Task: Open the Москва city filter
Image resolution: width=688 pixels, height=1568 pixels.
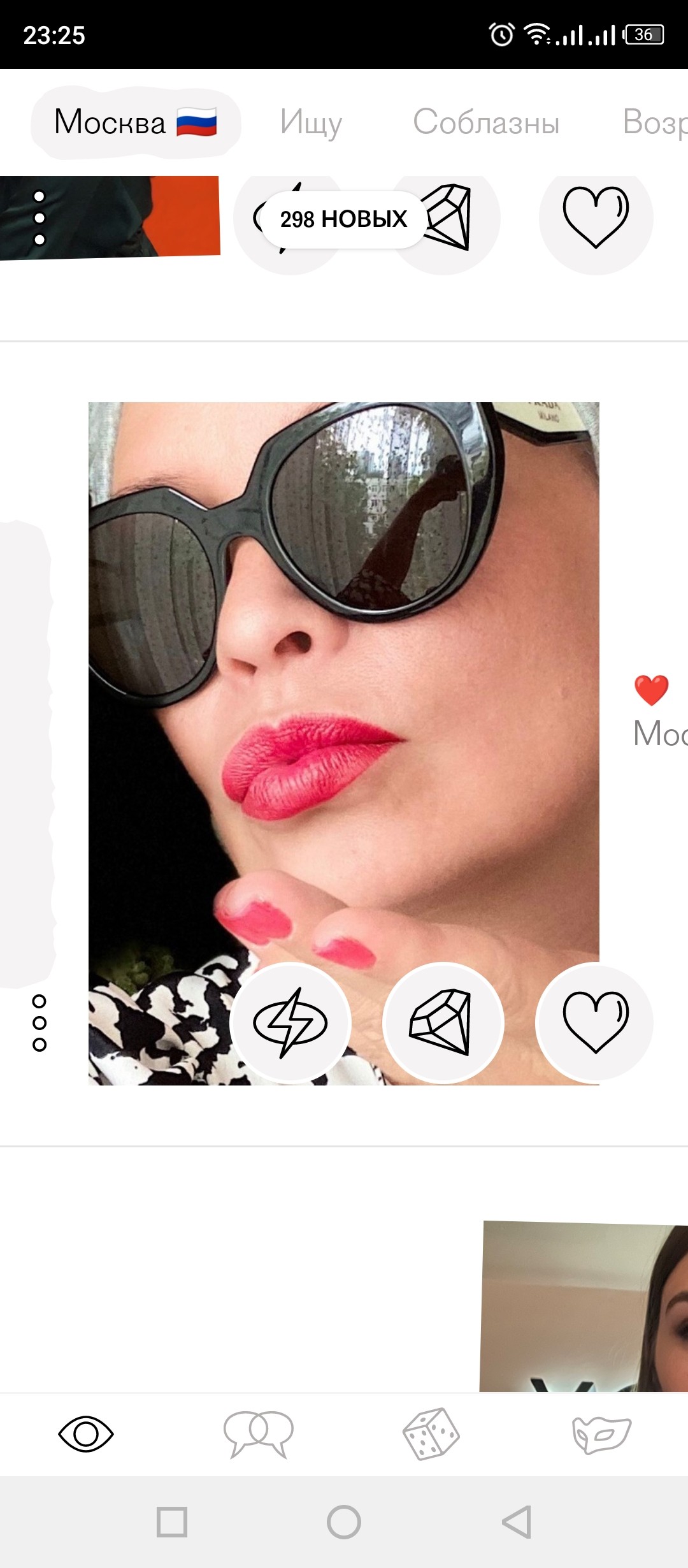Action: 135,122
